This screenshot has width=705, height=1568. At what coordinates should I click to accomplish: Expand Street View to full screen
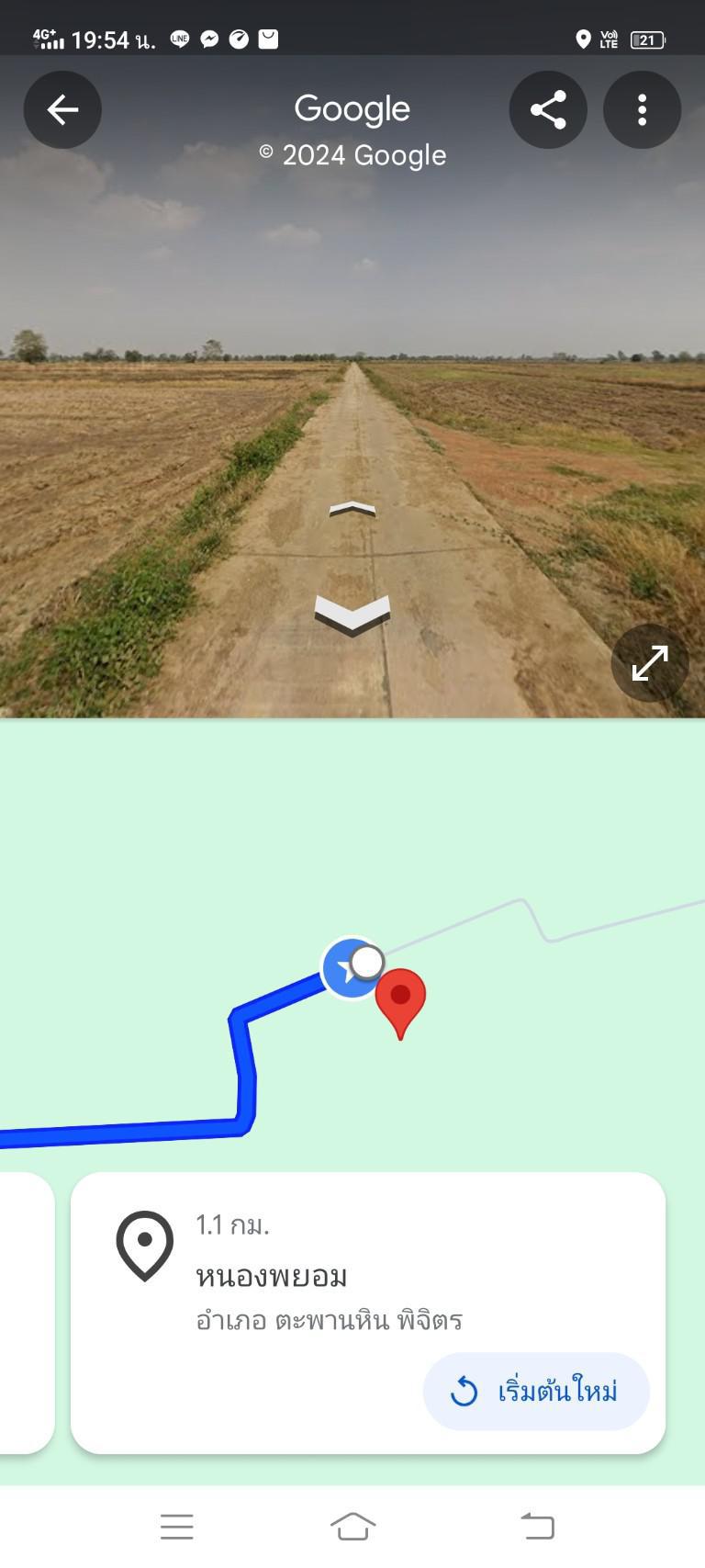click(x=650, y=663)
